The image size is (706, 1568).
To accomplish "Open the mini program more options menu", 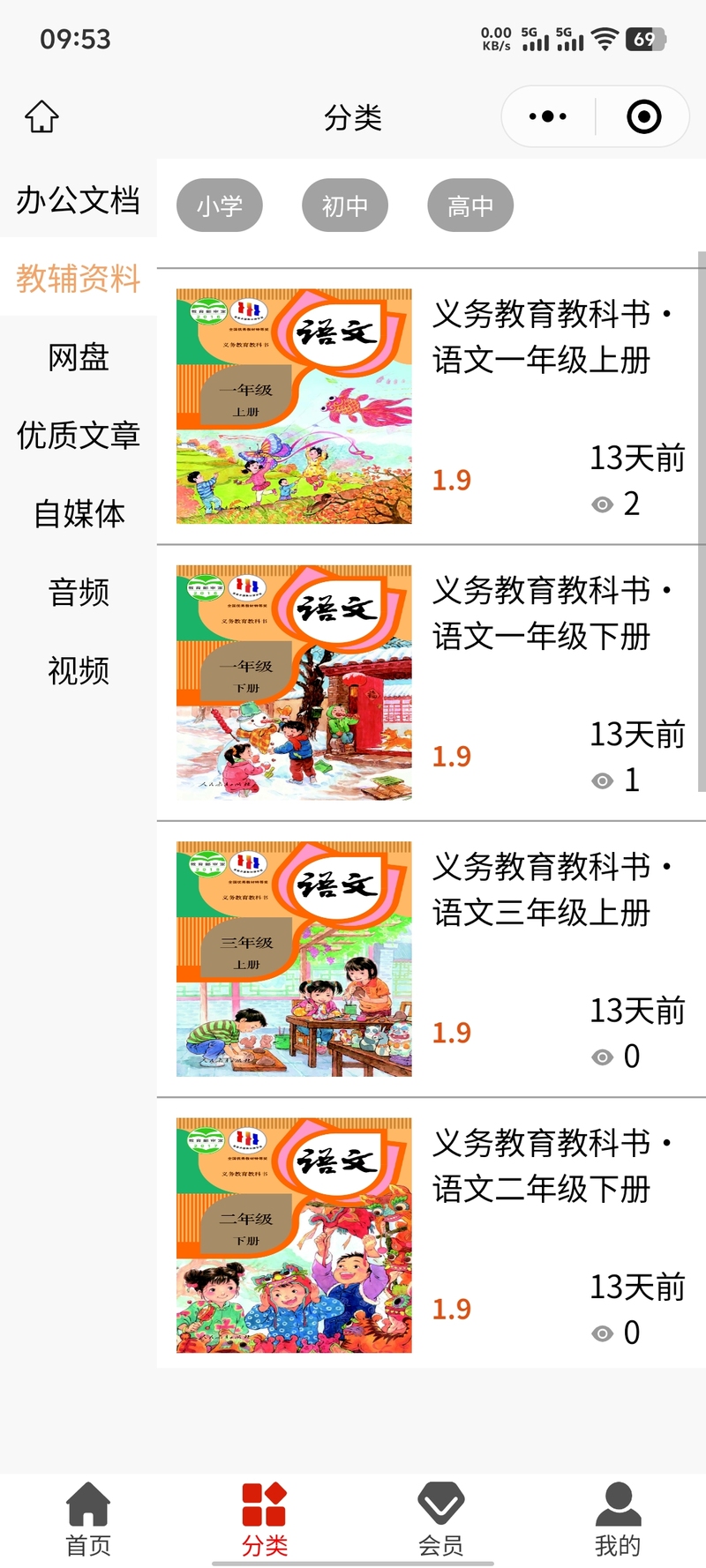I will click(548, 116).
